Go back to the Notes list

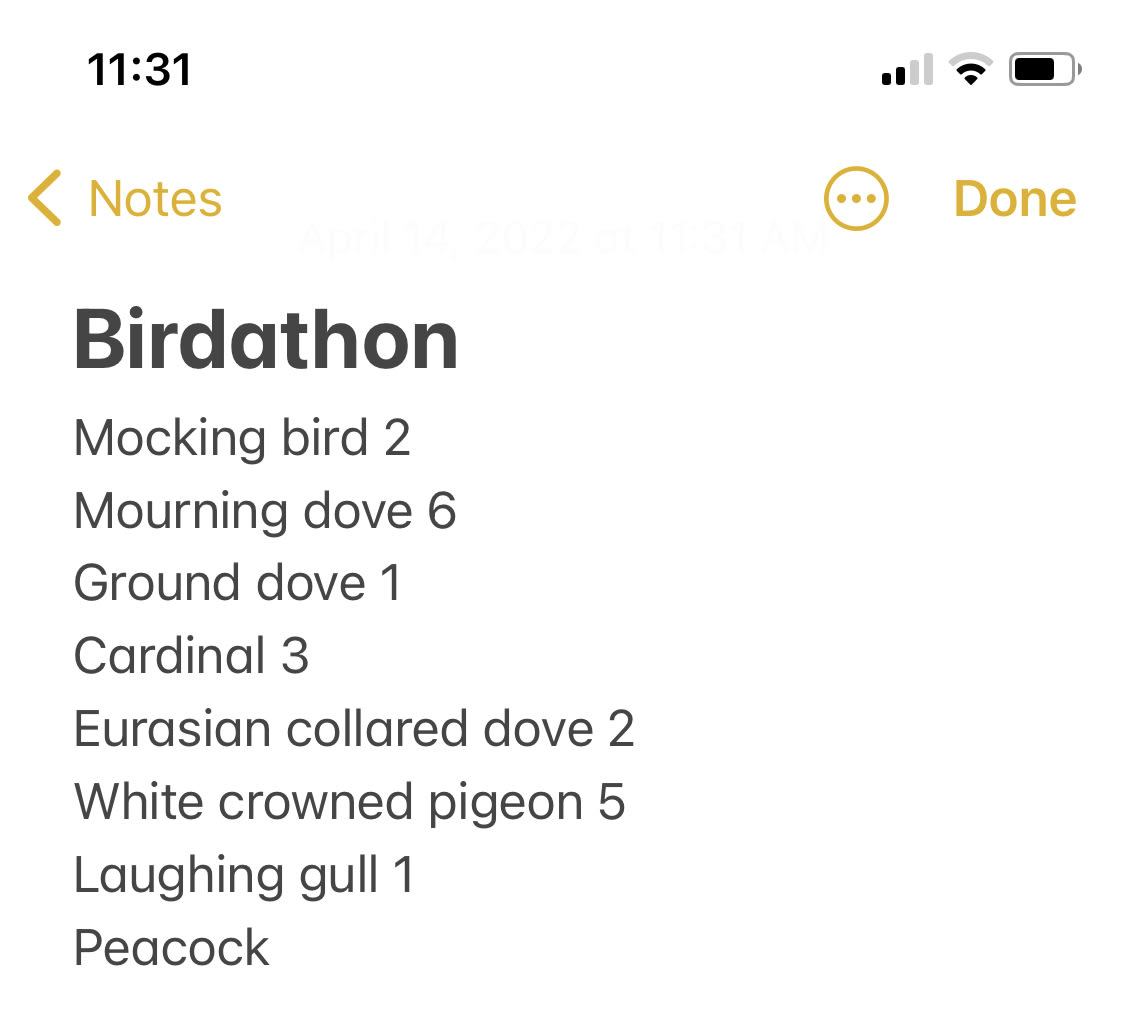click(x=125, y=198)
